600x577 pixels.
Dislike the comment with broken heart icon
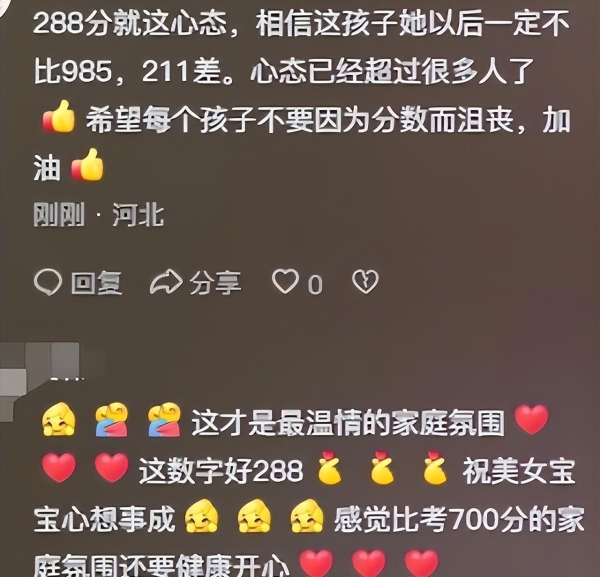click(x=366, y=283)
